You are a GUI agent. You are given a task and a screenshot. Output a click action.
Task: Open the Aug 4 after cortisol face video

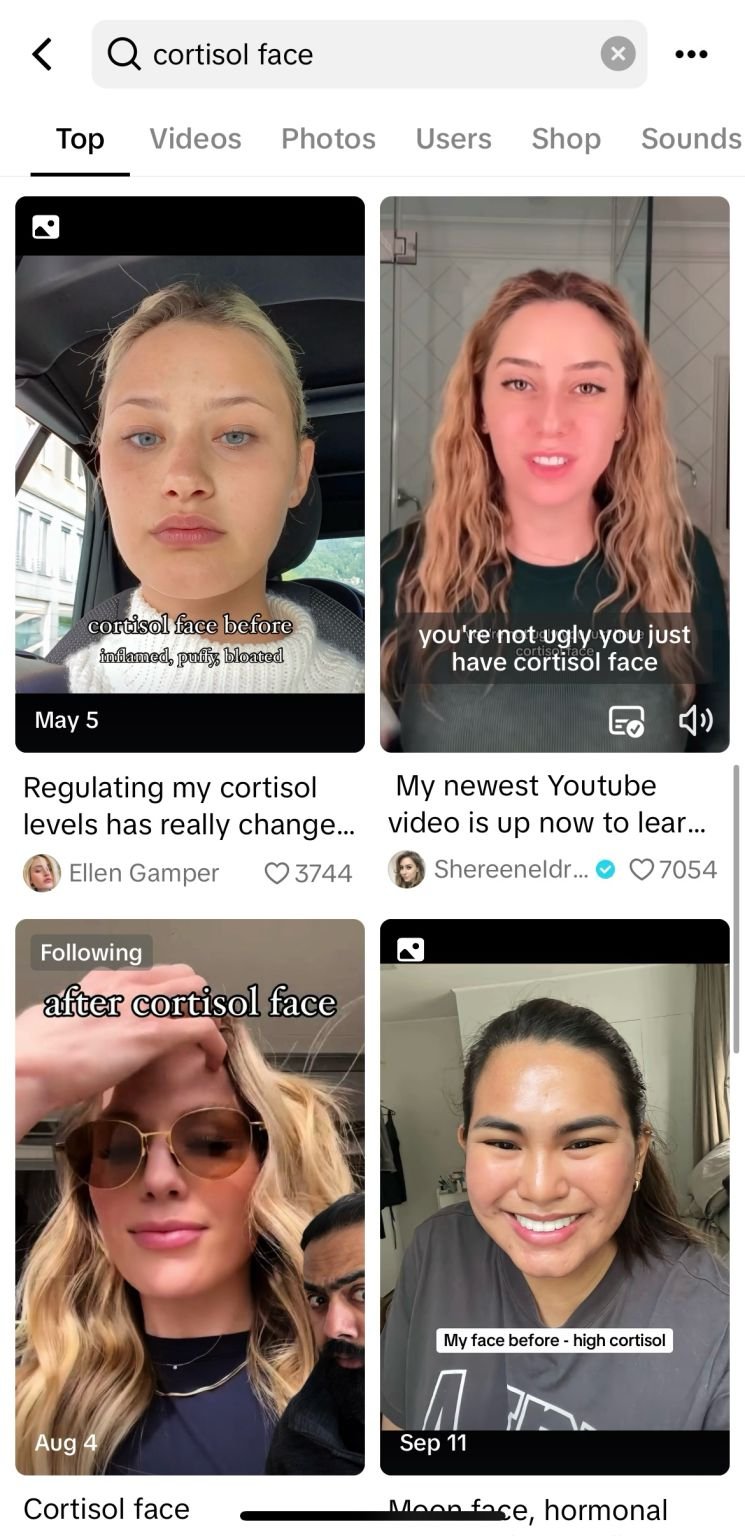point(190,1197)
